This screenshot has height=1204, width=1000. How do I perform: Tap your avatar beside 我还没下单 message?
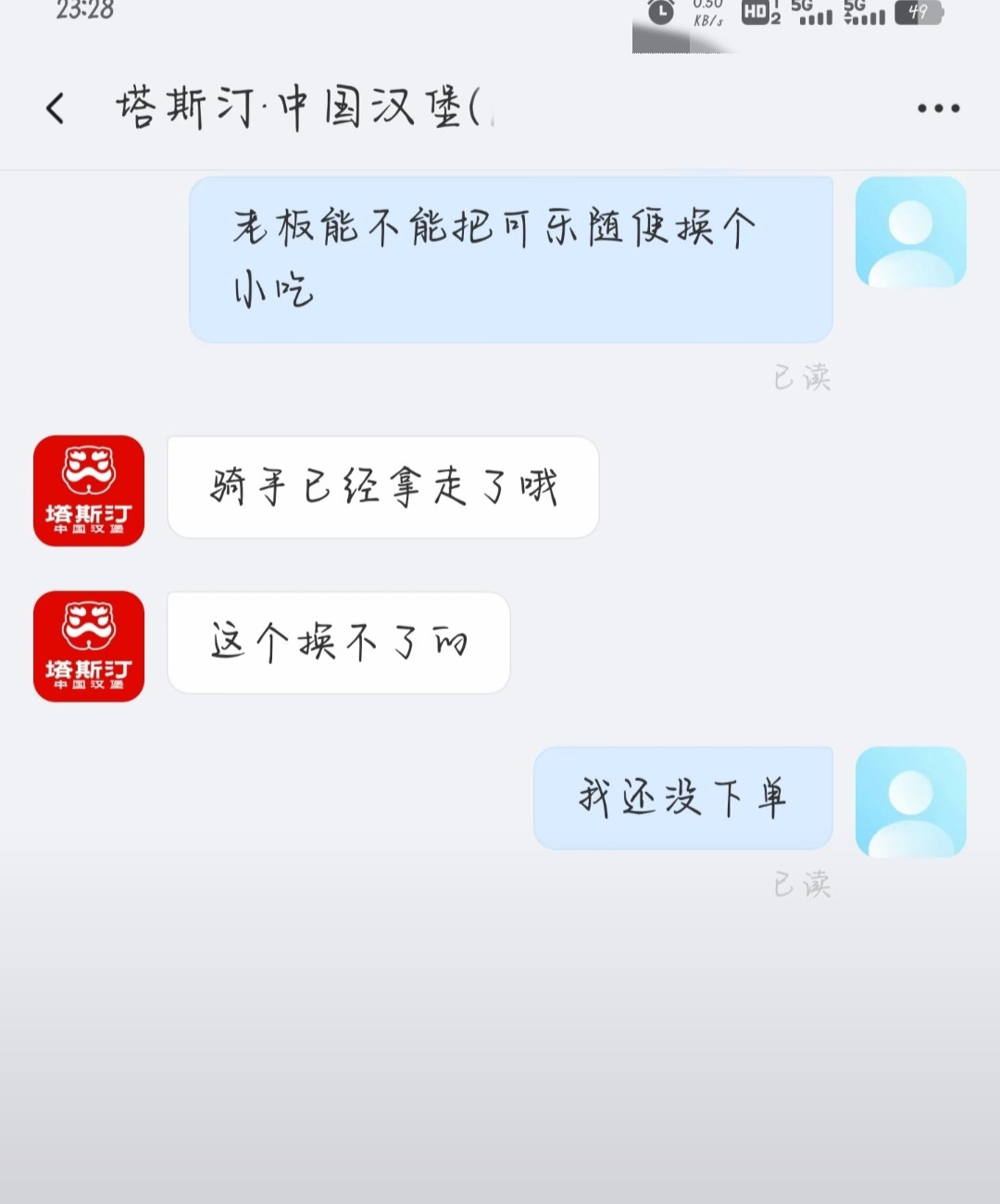point(910,801)
